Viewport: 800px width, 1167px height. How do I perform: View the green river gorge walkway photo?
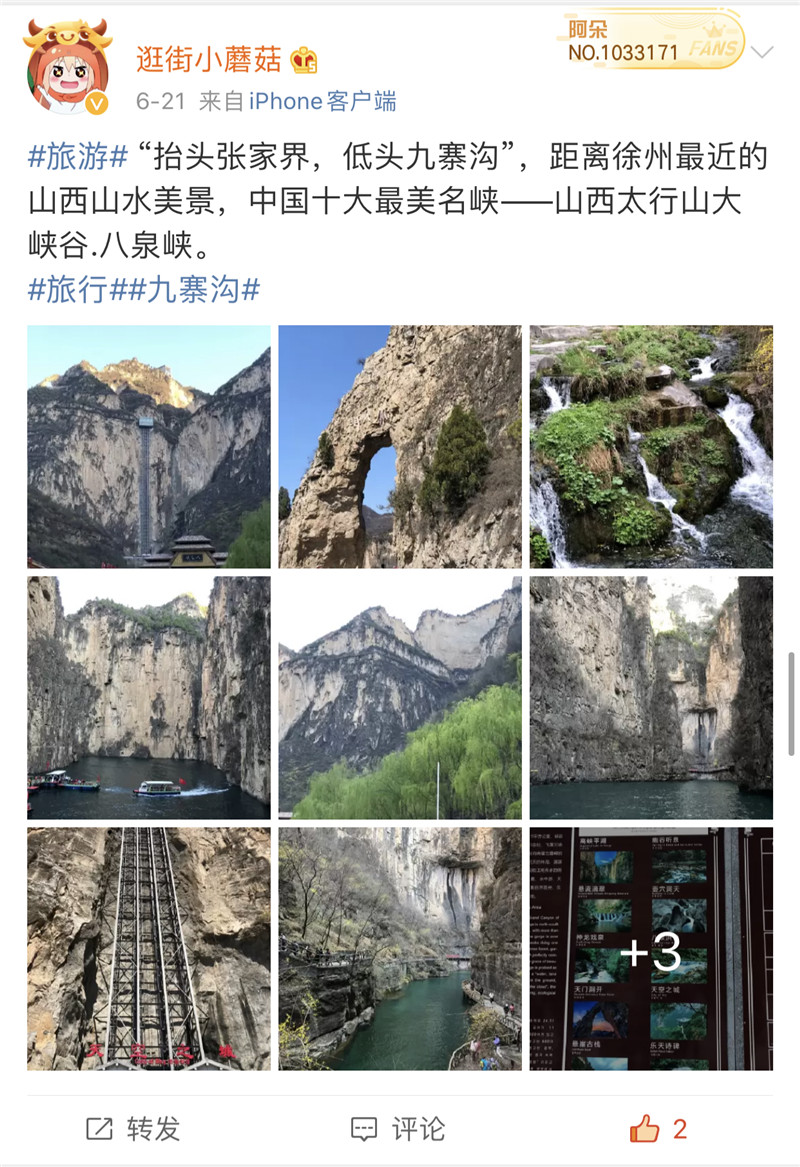(x=400, y=948)
